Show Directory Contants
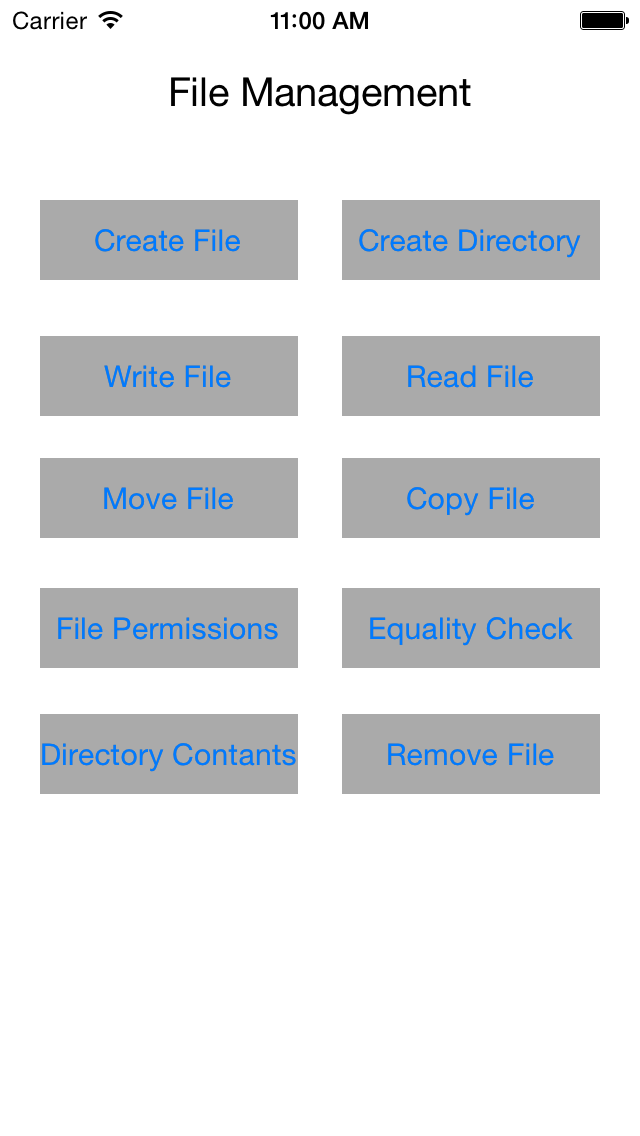 (168, 754)
